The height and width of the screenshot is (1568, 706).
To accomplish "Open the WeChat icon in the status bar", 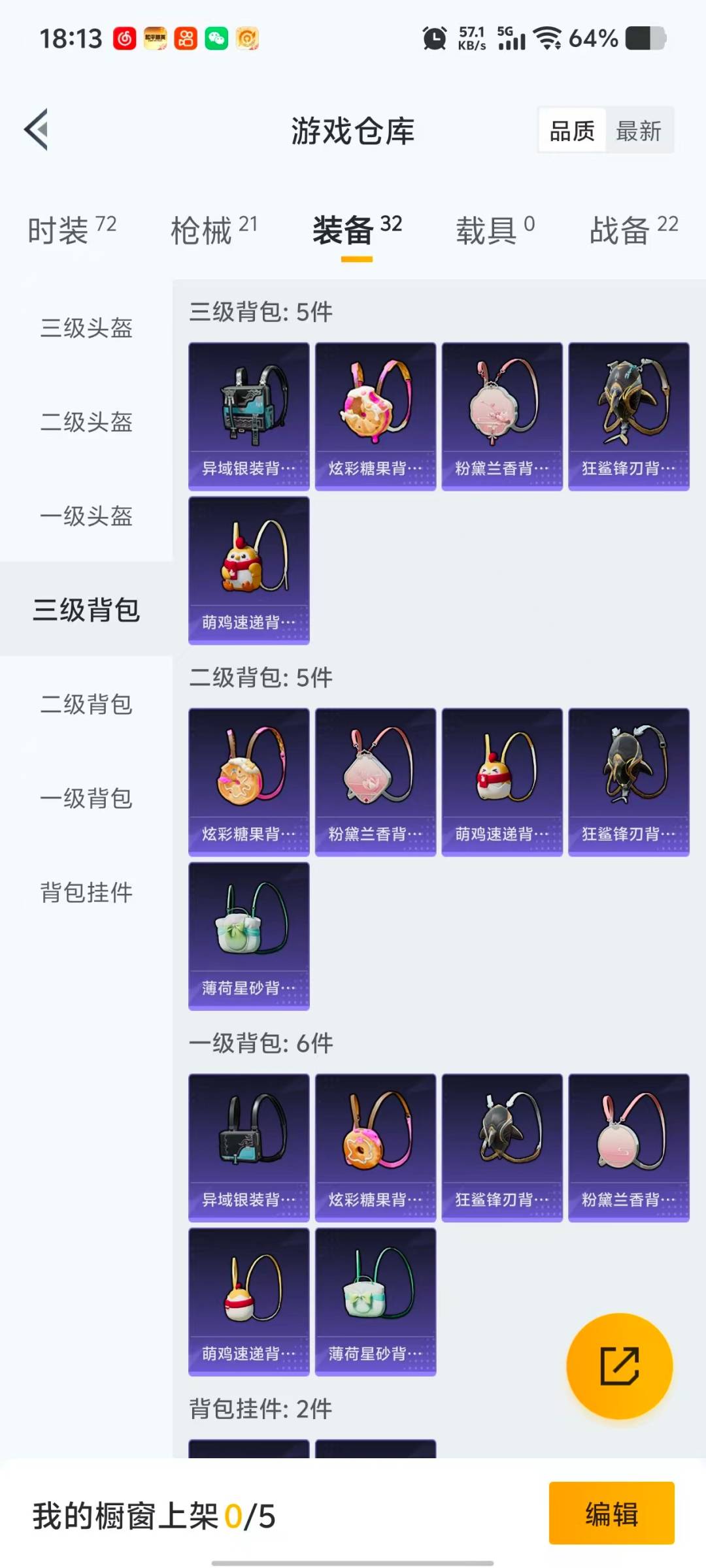I will click(216, 39).
